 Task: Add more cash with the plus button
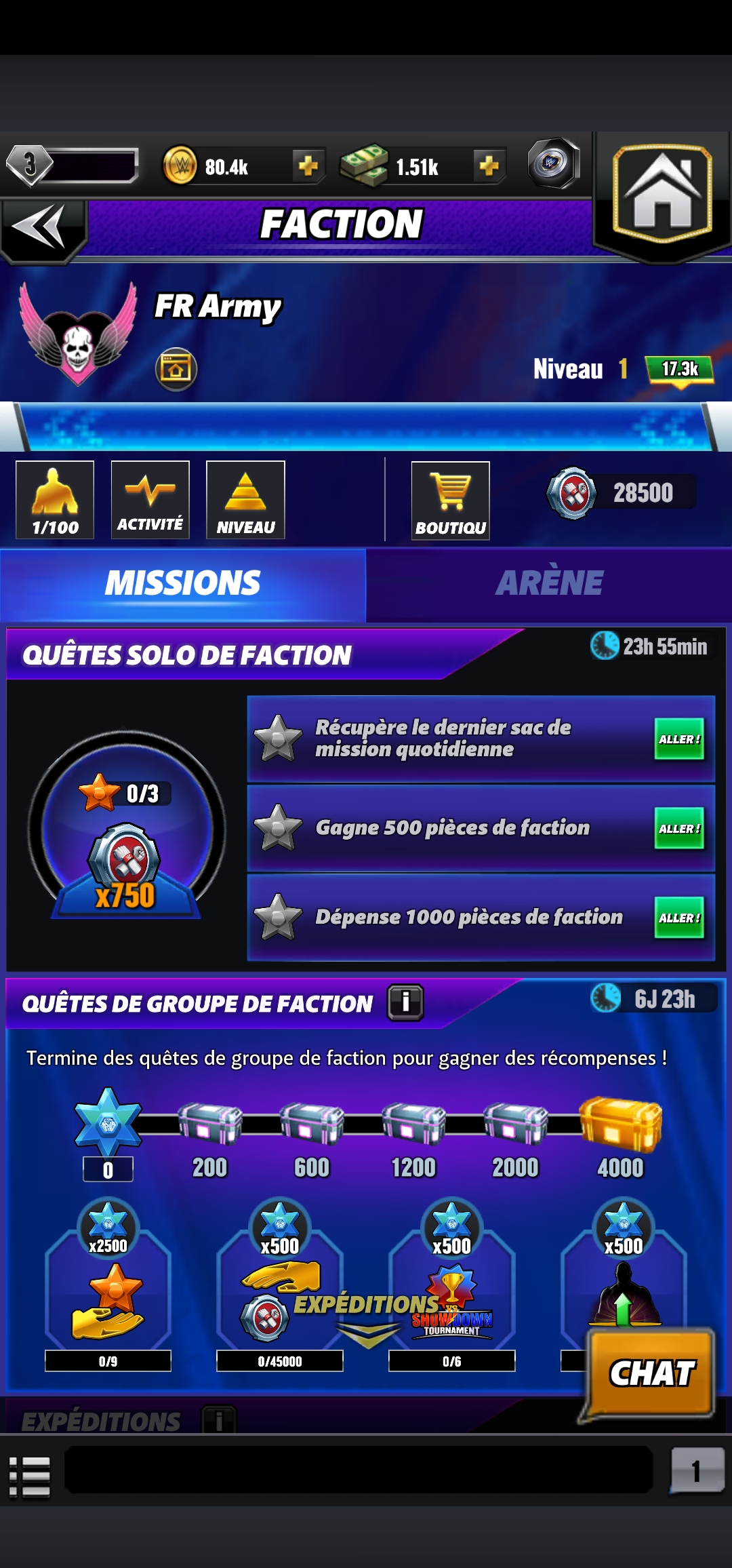(489, 166)
